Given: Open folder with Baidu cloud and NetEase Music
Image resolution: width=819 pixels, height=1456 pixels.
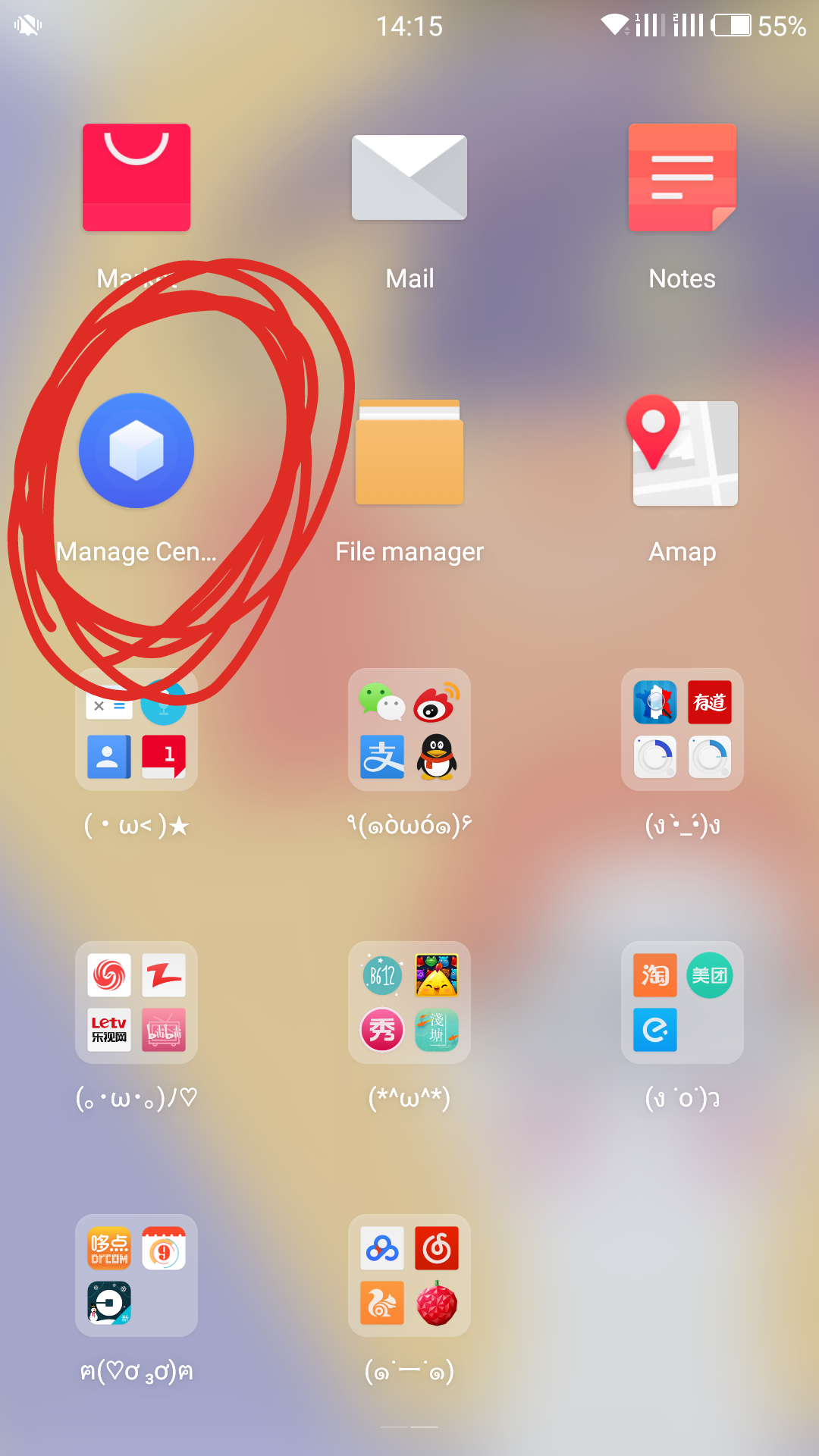Looking at the screenshot, I should click(x=409, y=1276).
